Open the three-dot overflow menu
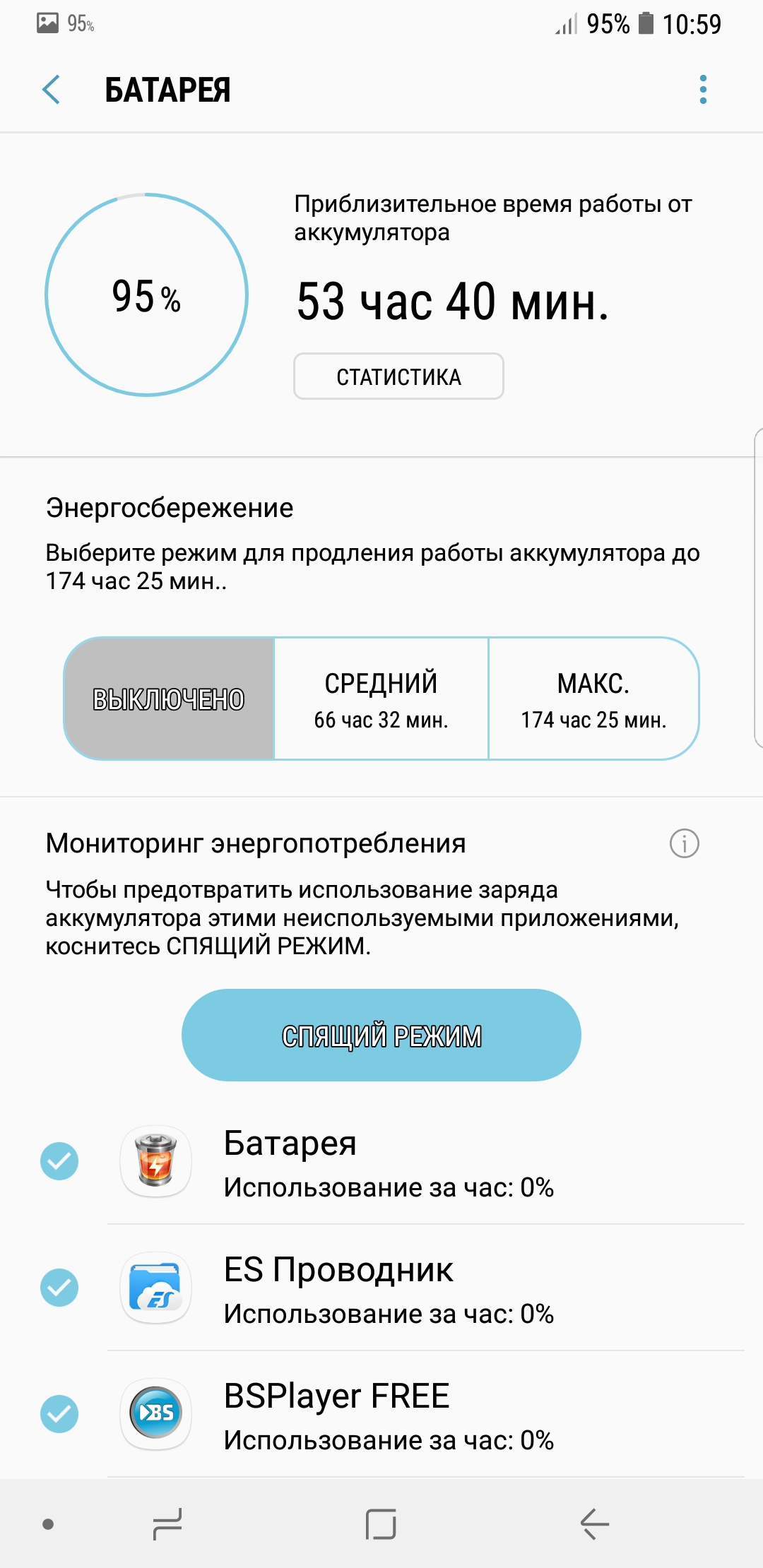The image size is (763, 1568). [x=702, y=90]
